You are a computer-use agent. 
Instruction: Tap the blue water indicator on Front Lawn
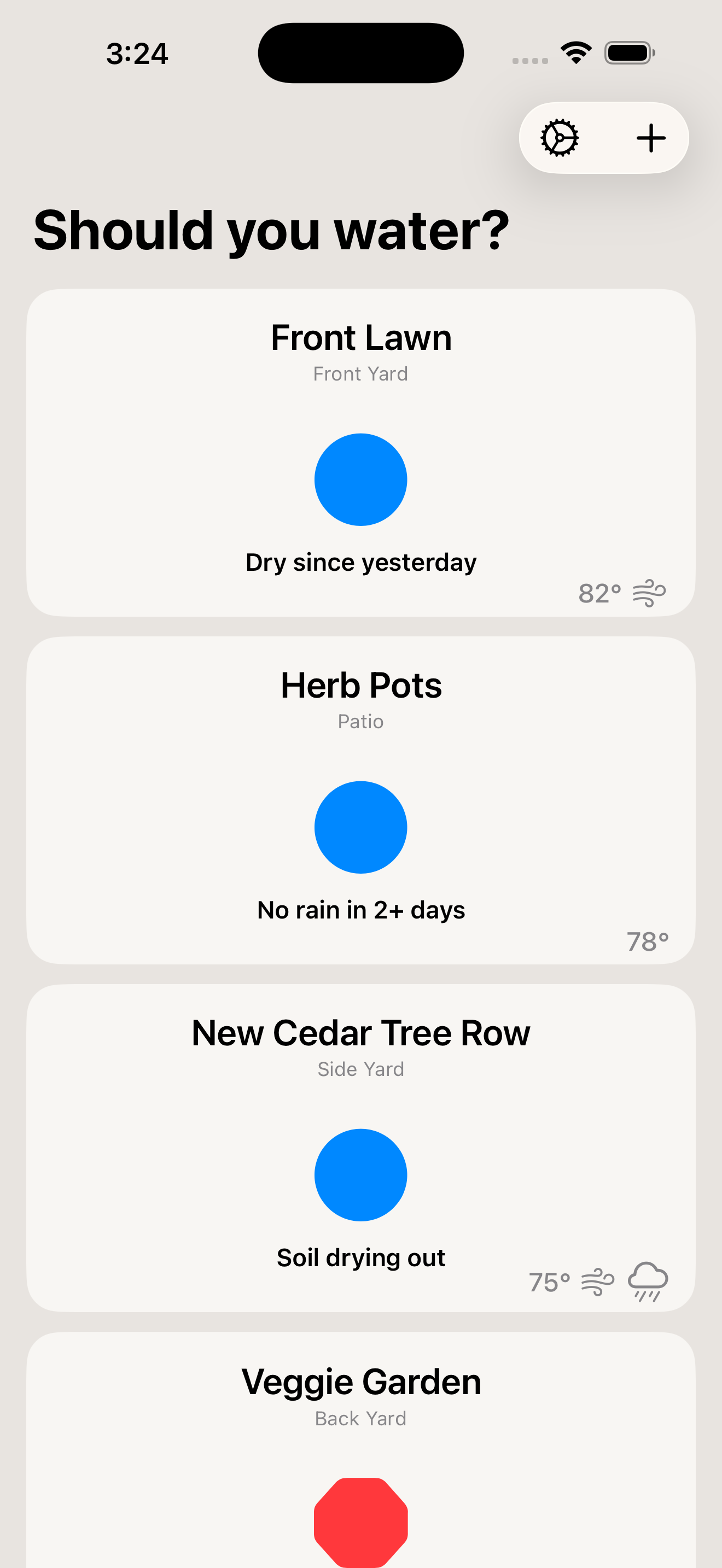point(360,479)
